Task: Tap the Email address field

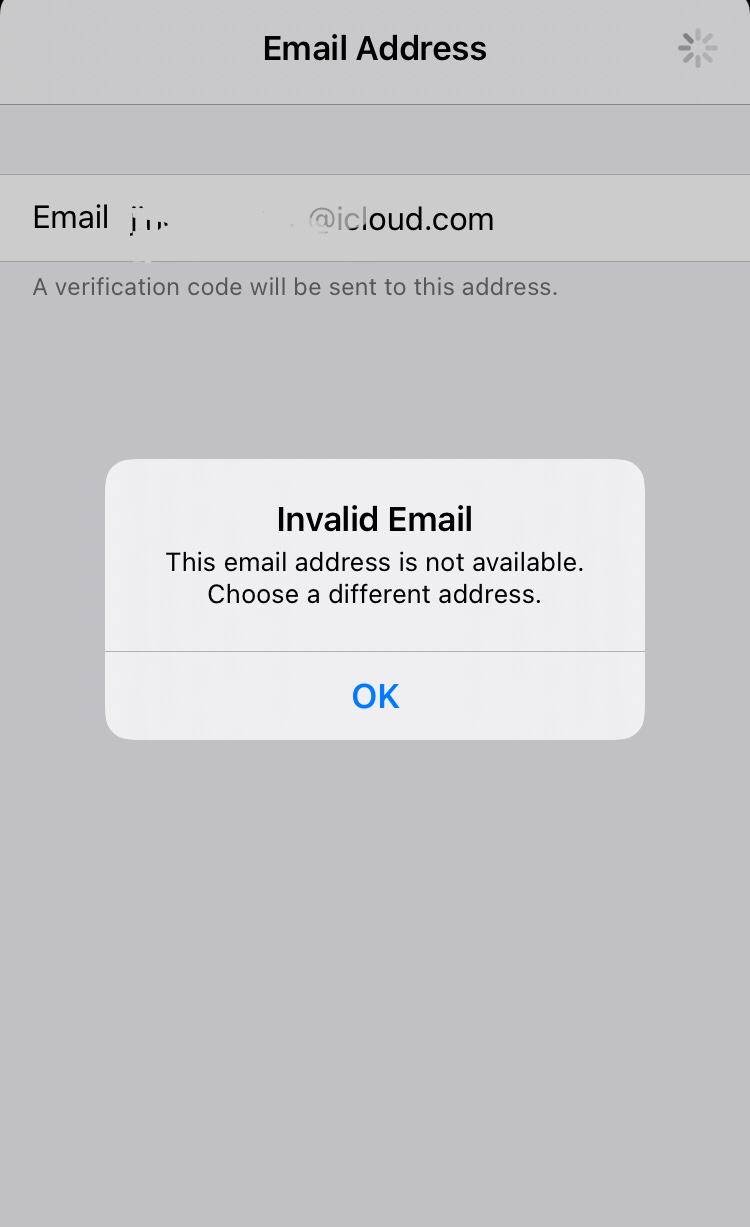Action: (x=375, y=218)
